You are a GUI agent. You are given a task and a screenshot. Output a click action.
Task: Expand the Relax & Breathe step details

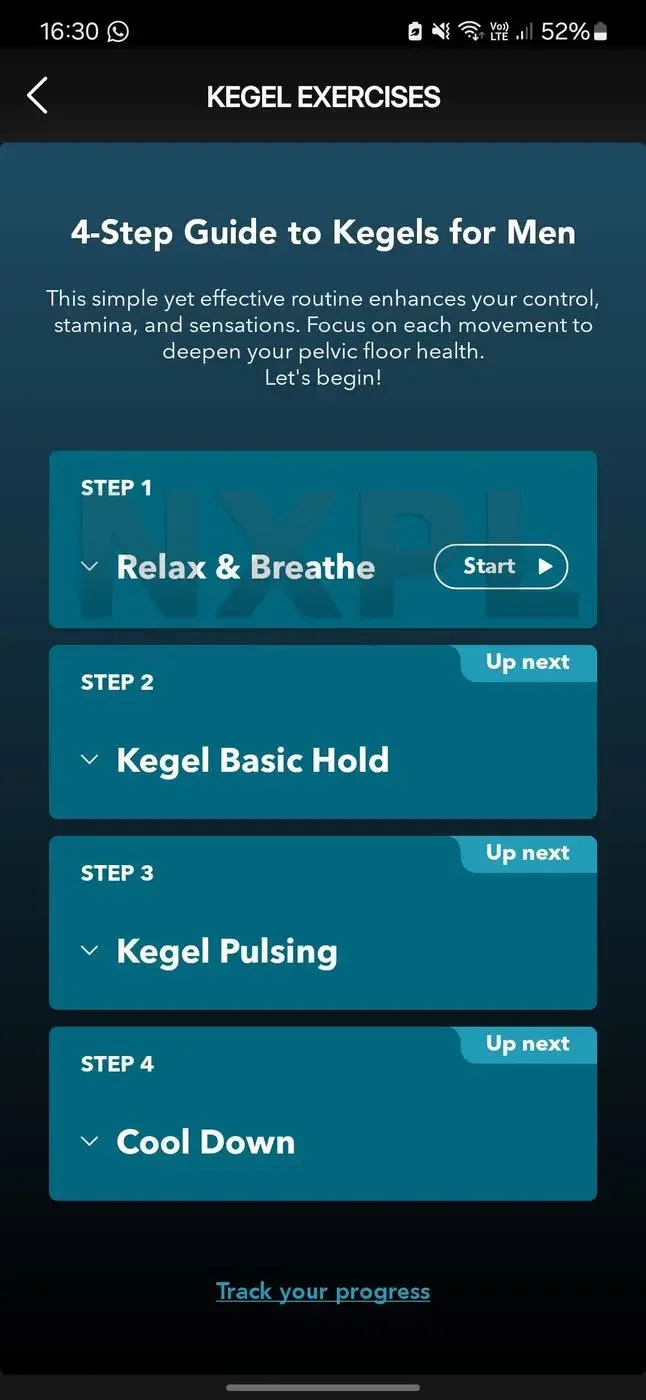pyautogui.click(x=90, y=567)
